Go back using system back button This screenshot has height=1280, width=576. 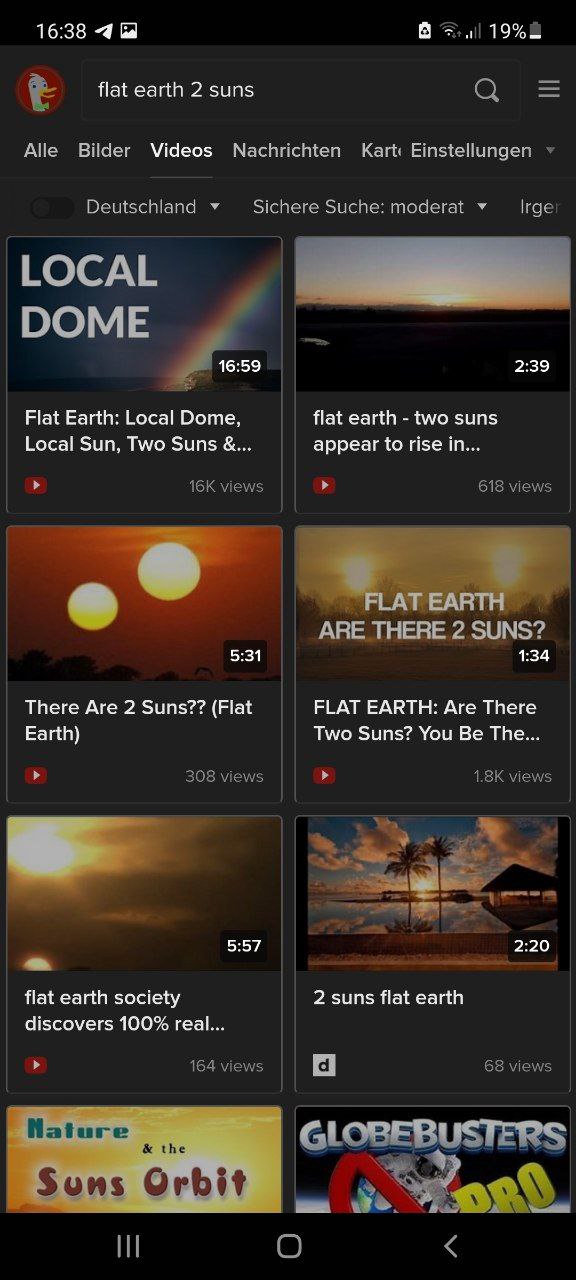click(x=450, y=1246)
